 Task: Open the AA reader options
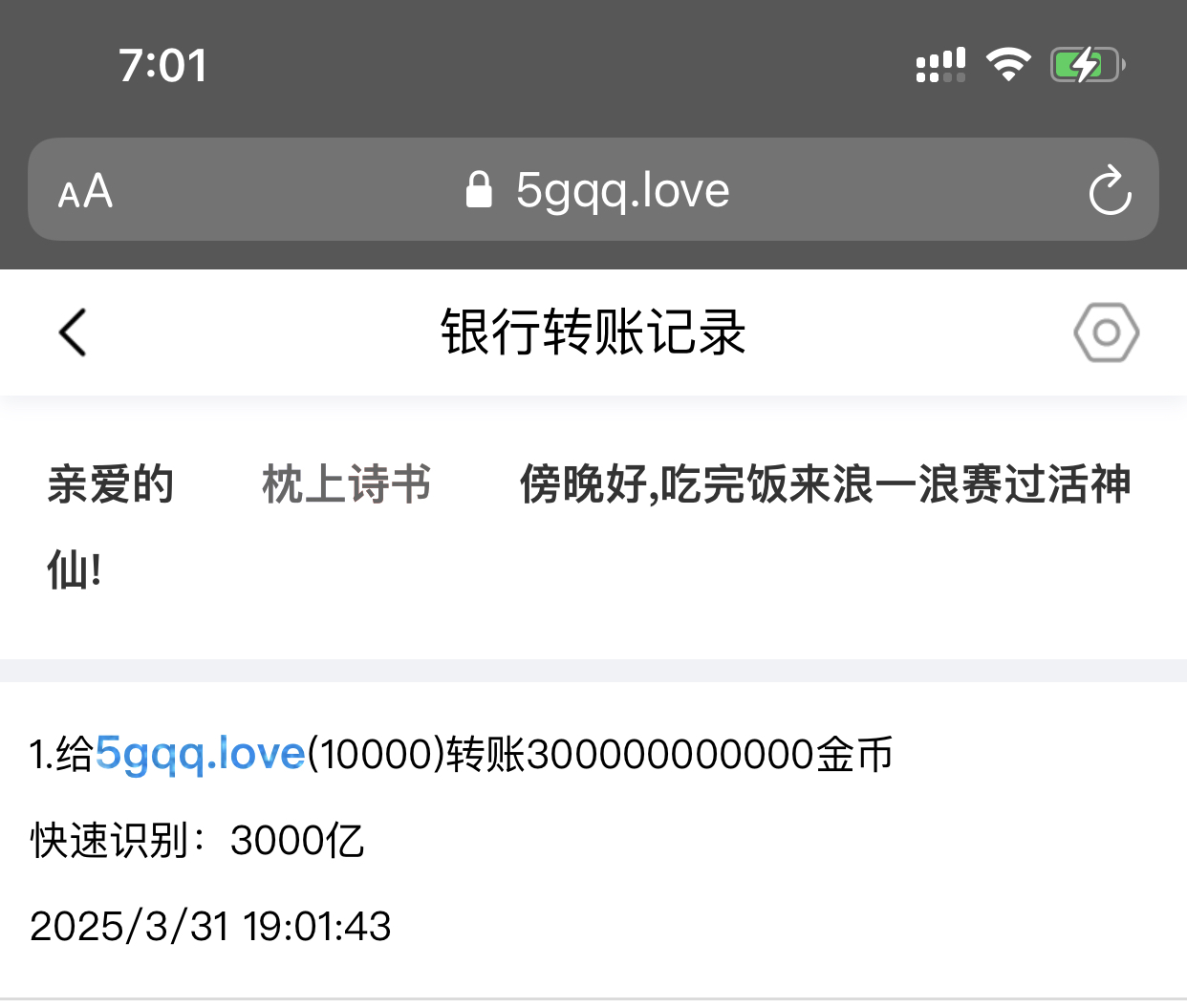tap(85, 191)
